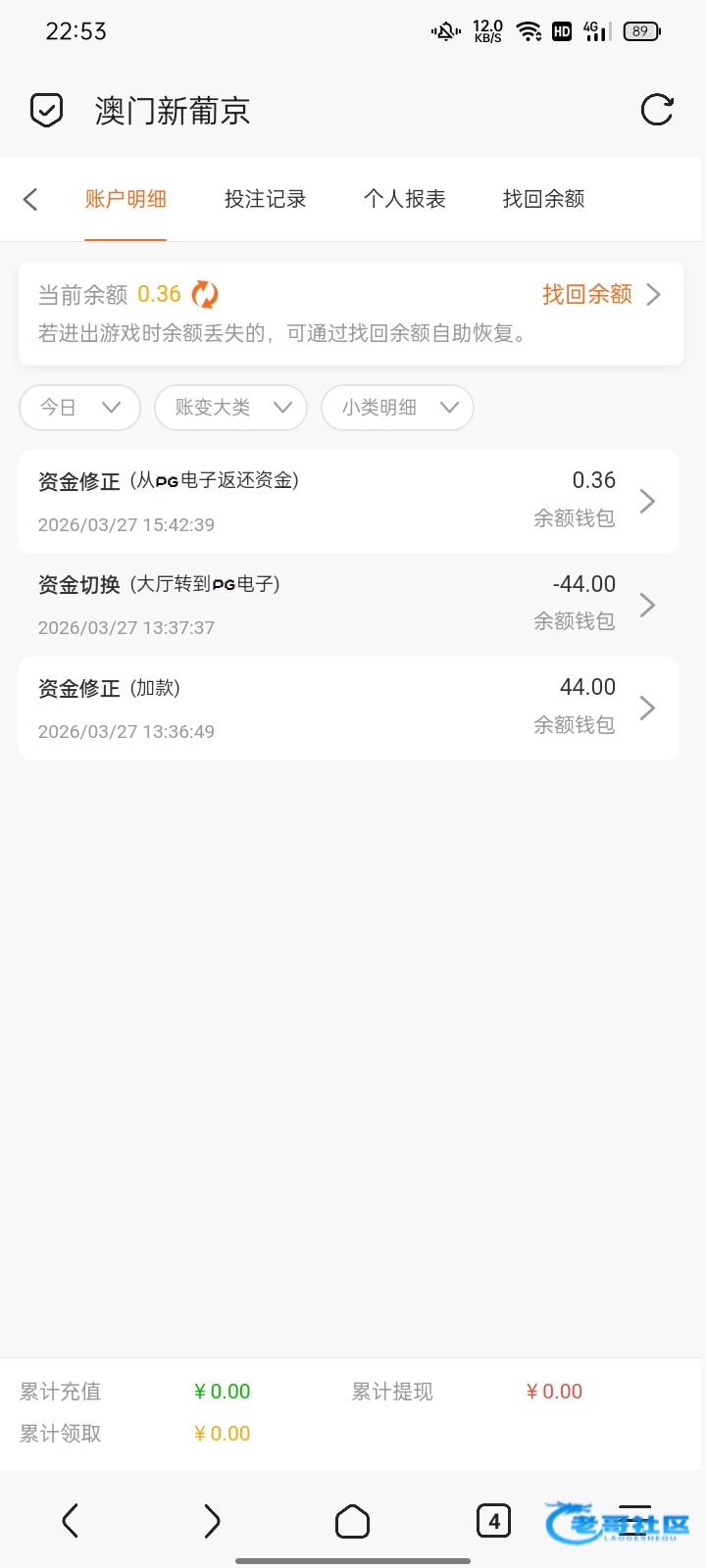Switch to the 个人报表 tab

point(404,199)
